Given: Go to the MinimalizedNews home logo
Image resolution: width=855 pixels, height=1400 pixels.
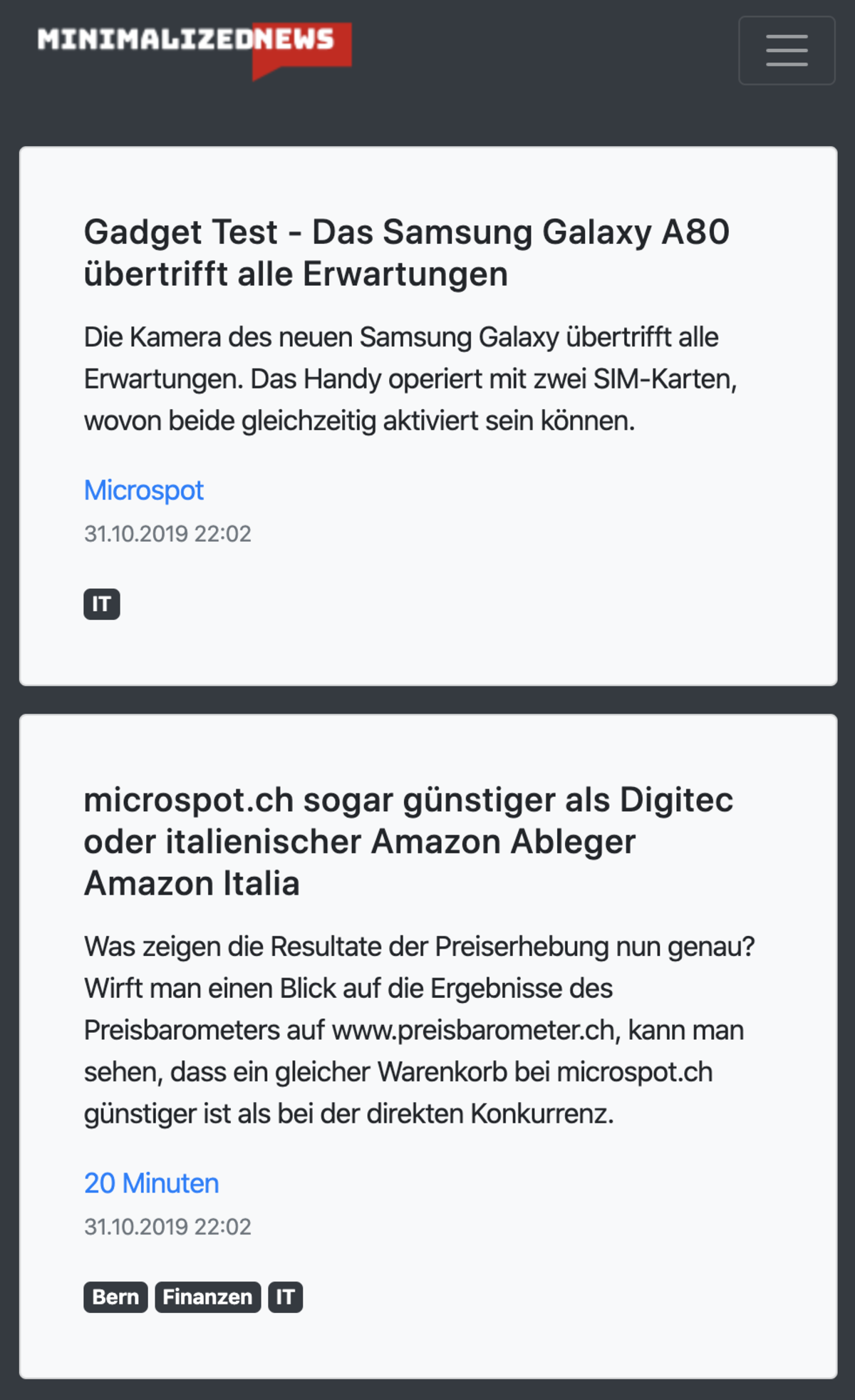Looking at the screenshot, I should click(x=194, y=47).
